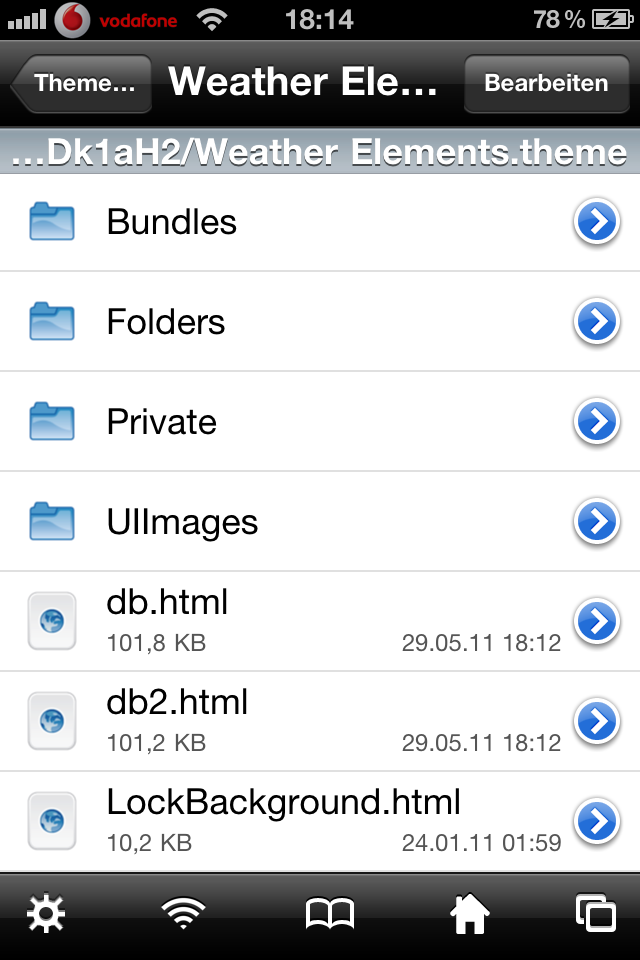This screenshot has width=640, height=960.
Task: Open the Private folder
Action: click(162, 422)
